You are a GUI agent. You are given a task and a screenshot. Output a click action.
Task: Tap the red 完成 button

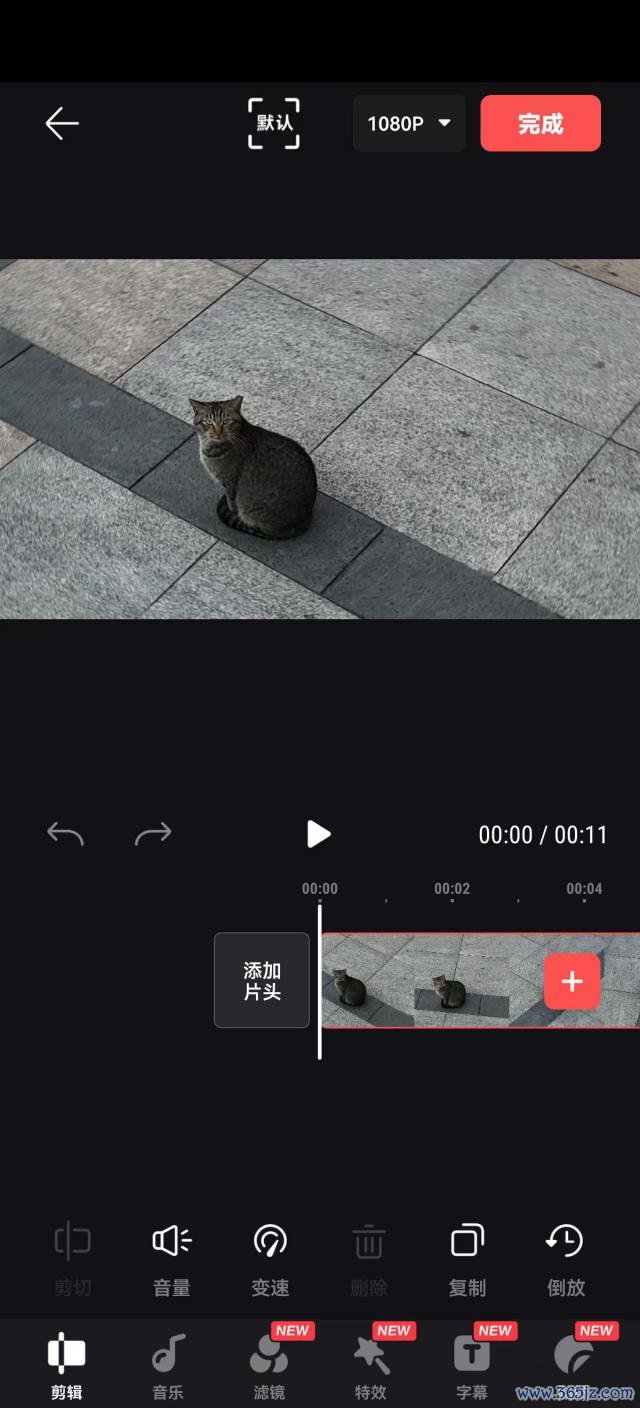(540, 123)
